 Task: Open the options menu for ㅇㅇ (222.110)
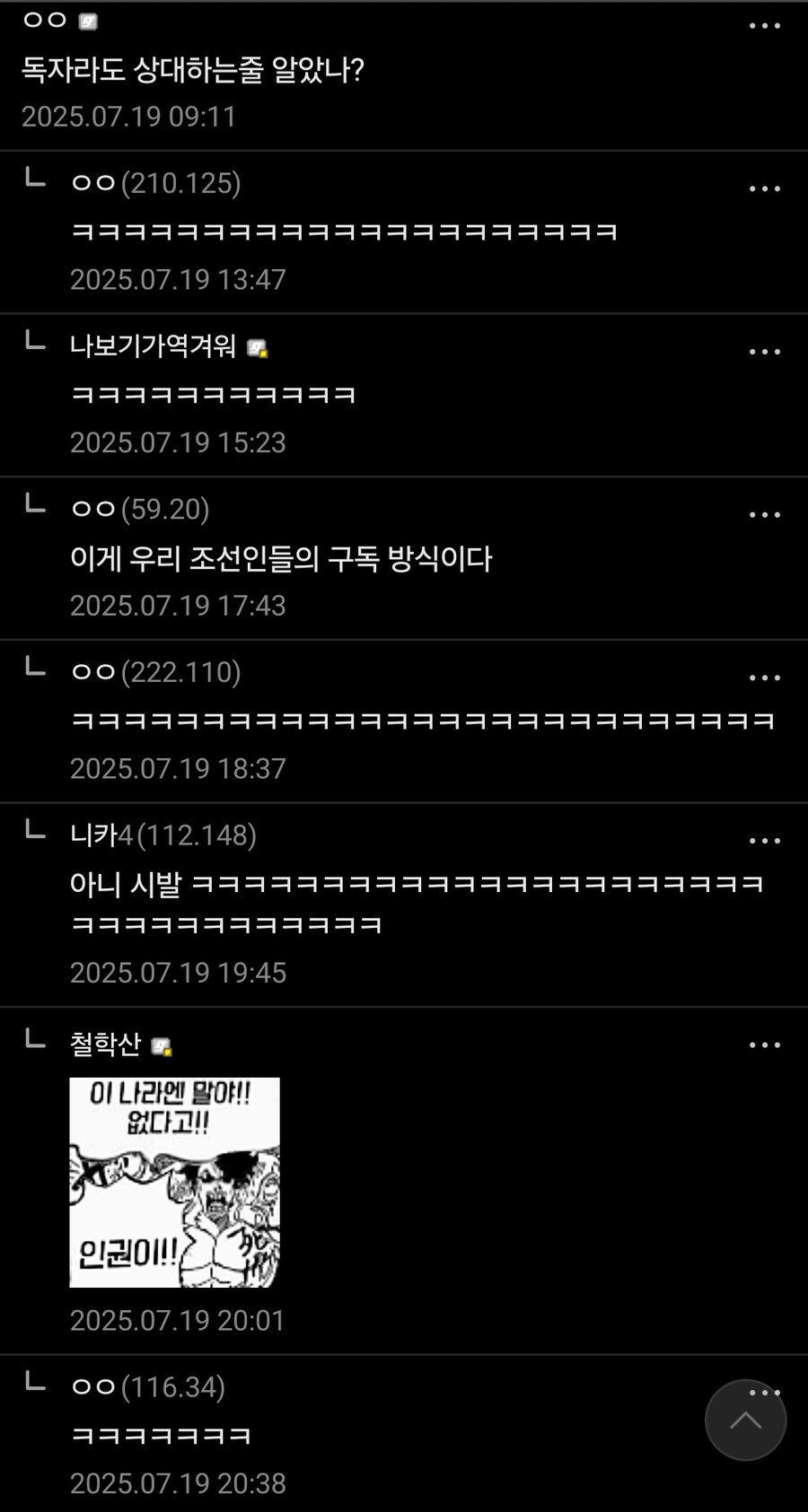(x=765, y=676)
